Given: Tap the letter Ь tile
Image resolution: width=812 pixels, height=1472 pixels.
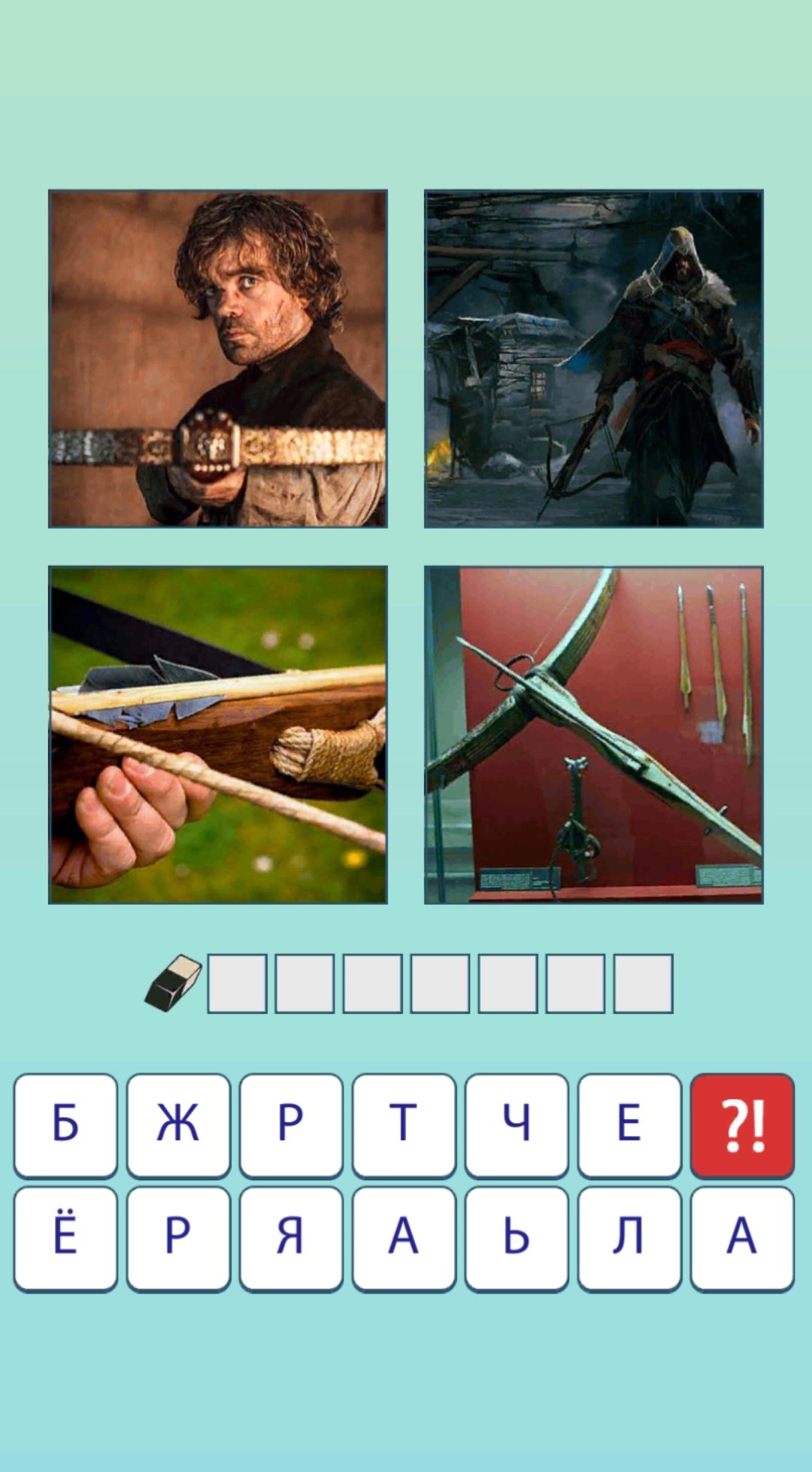Looking at the screenshot, I should pos(517,1237).
